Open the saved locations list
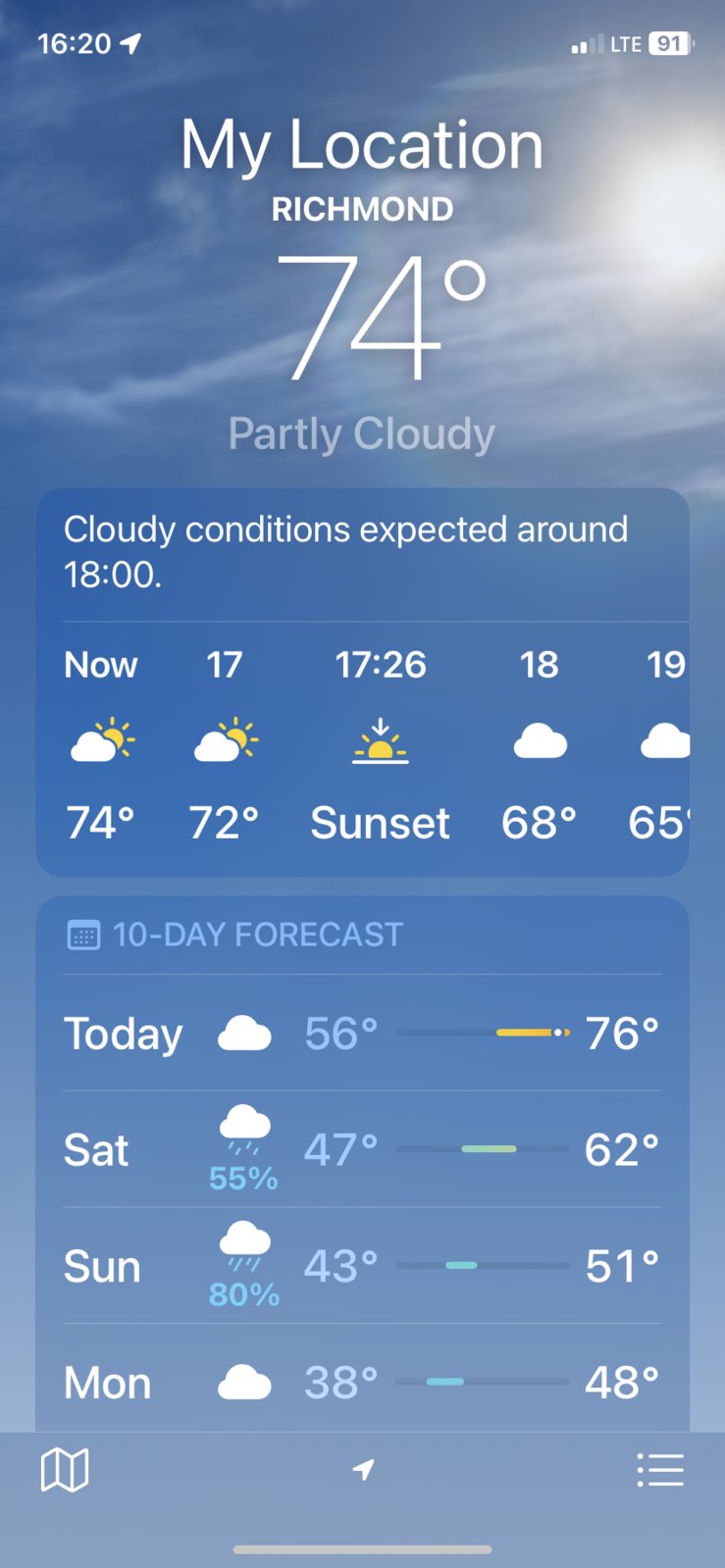 660,1470
